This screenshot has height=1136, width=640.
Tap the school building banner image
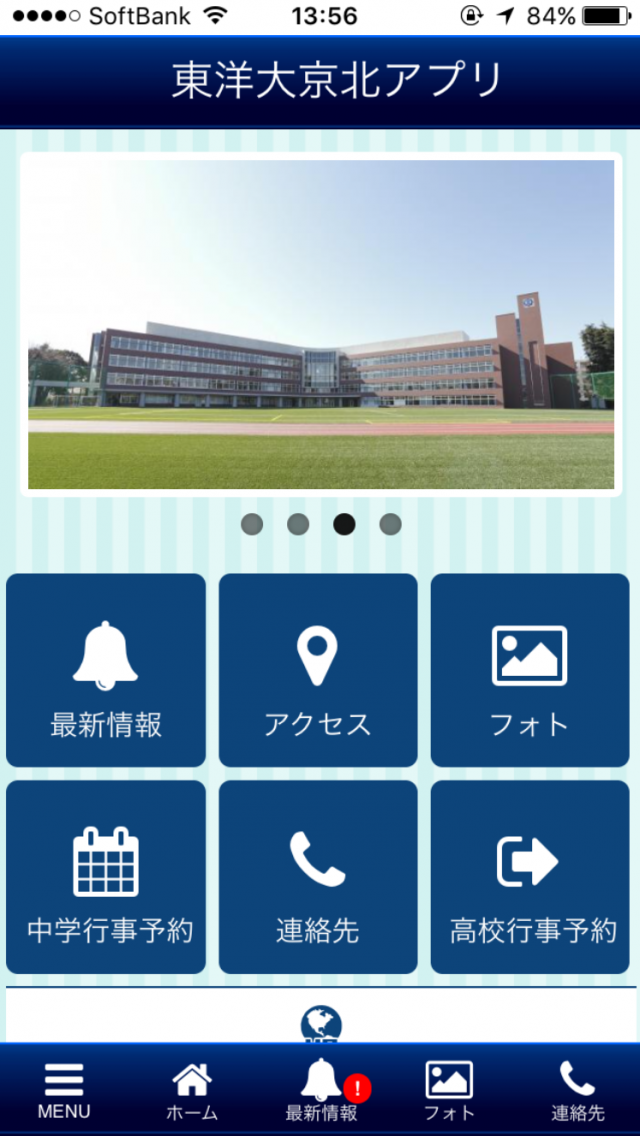pyautogui.click(x=321, y=324)
